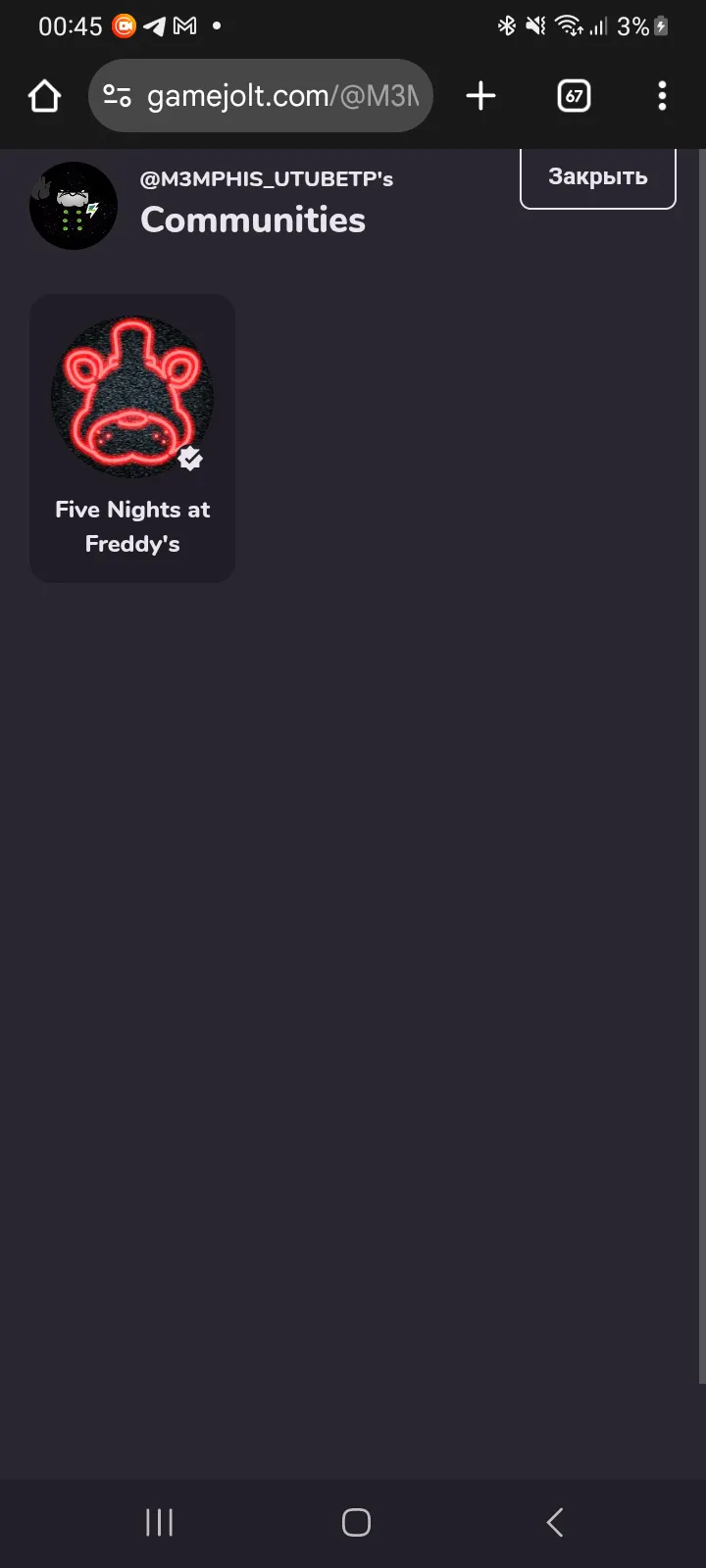This screenshot has width=706, height=1568.
Task: Open the browser home page
Action: coord(45,96)
